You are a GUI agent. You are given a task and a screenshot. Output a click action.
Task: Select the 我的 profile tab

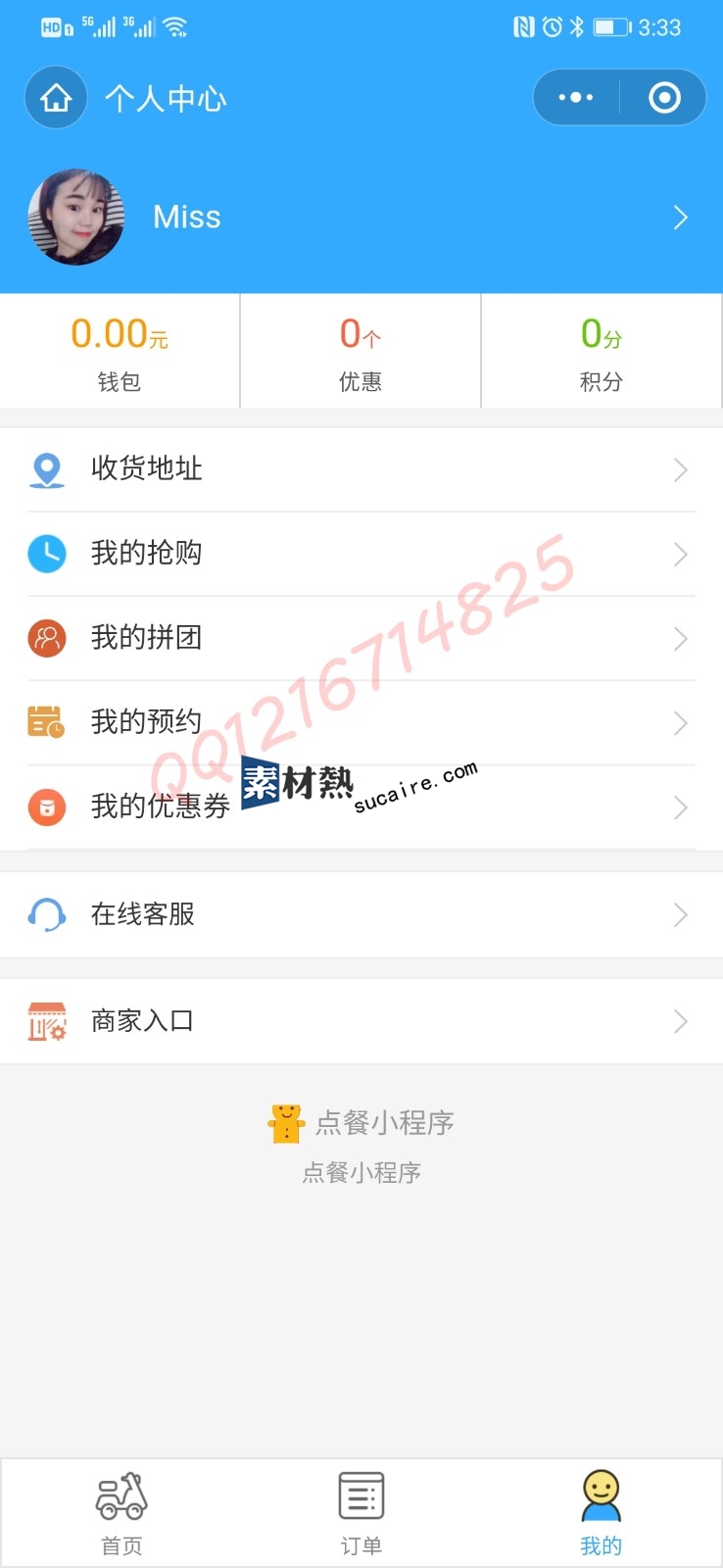tap(601, 1512)
